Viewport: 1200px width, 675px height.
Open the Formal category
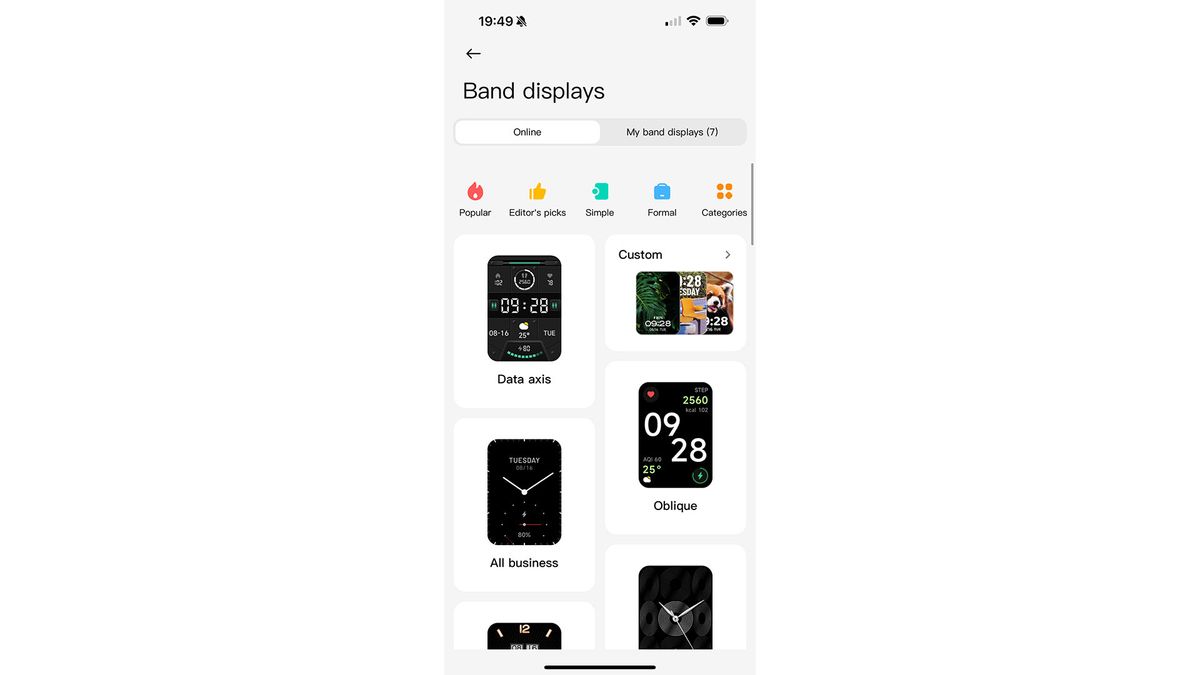click(662, 198)
